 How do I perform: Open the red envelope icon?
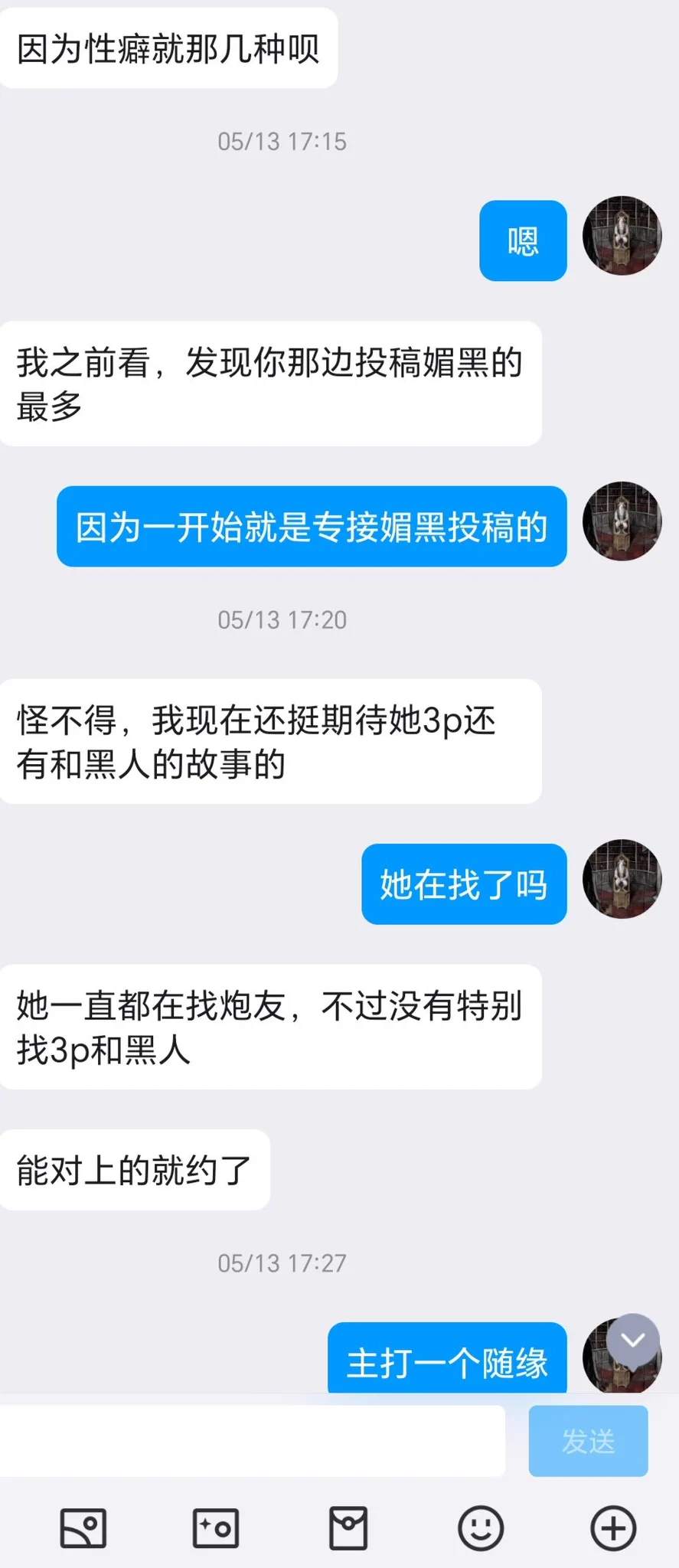point(348,1528)
